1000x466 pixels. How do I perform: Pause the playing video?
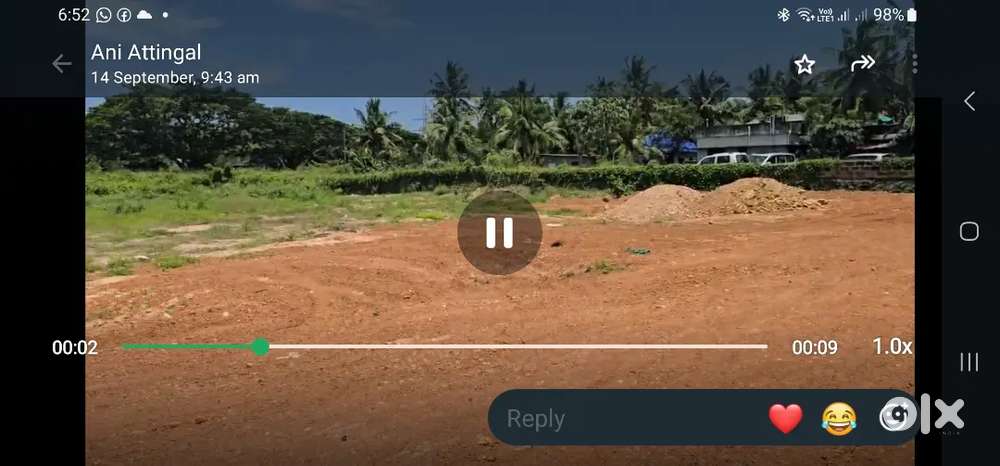pos(499,233)
